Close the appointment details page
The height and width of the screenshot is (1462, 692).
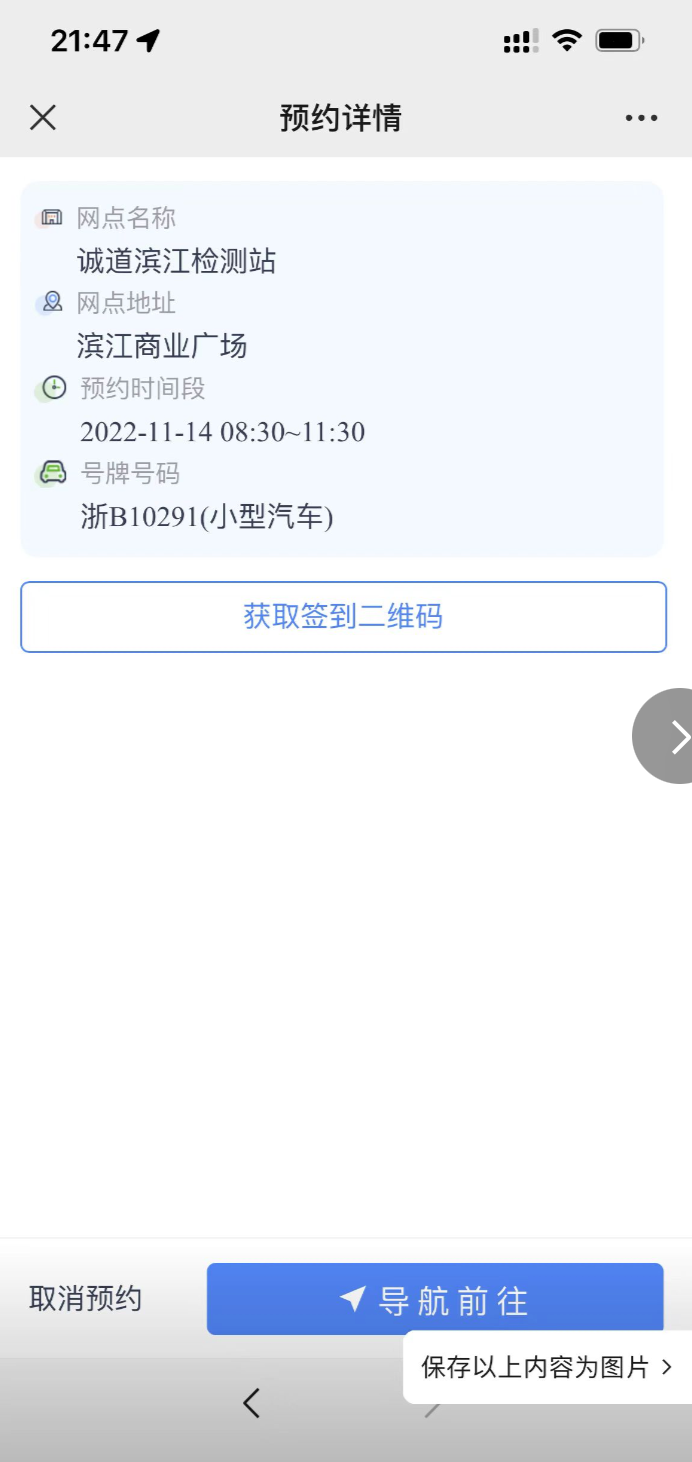pos(43,118)
